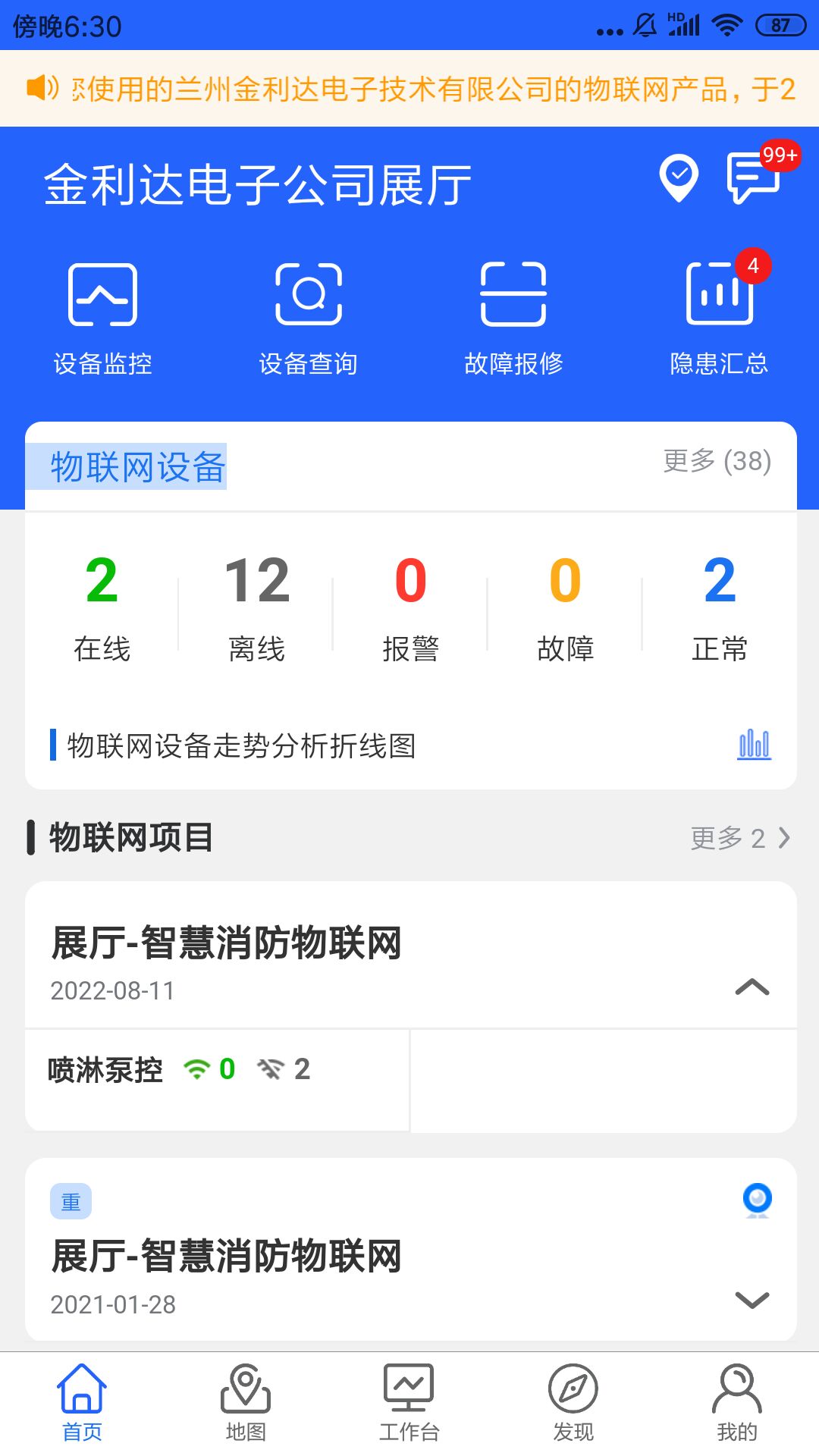The height and width of the screenshot is (1456, 819).
Task: Toggle the online wifi indicator beside 喷淋泵控
Action: (x=199, y=1069)
